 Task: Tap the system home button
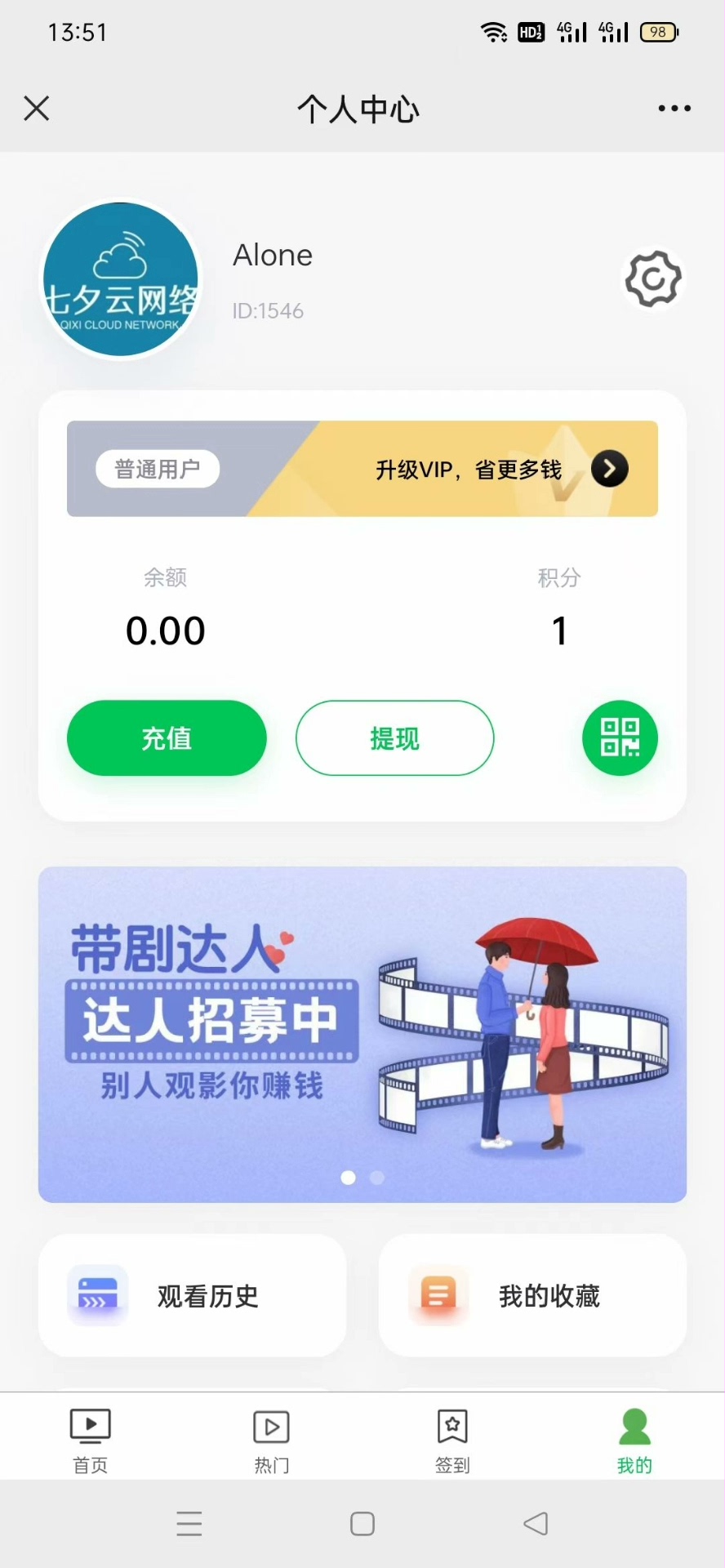click(362, 1524)
